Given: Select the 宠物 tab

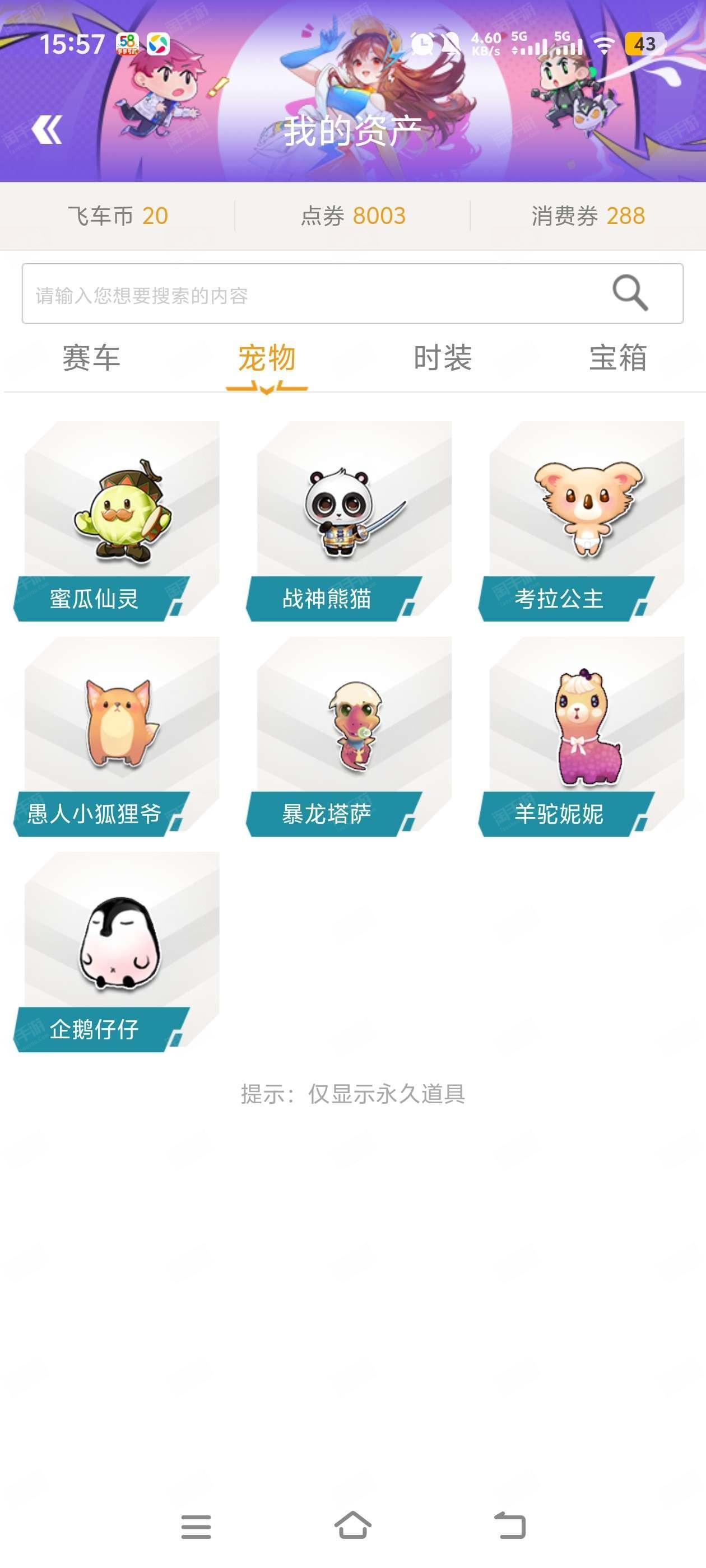Looking at the screenshot, I should (267, 357).
